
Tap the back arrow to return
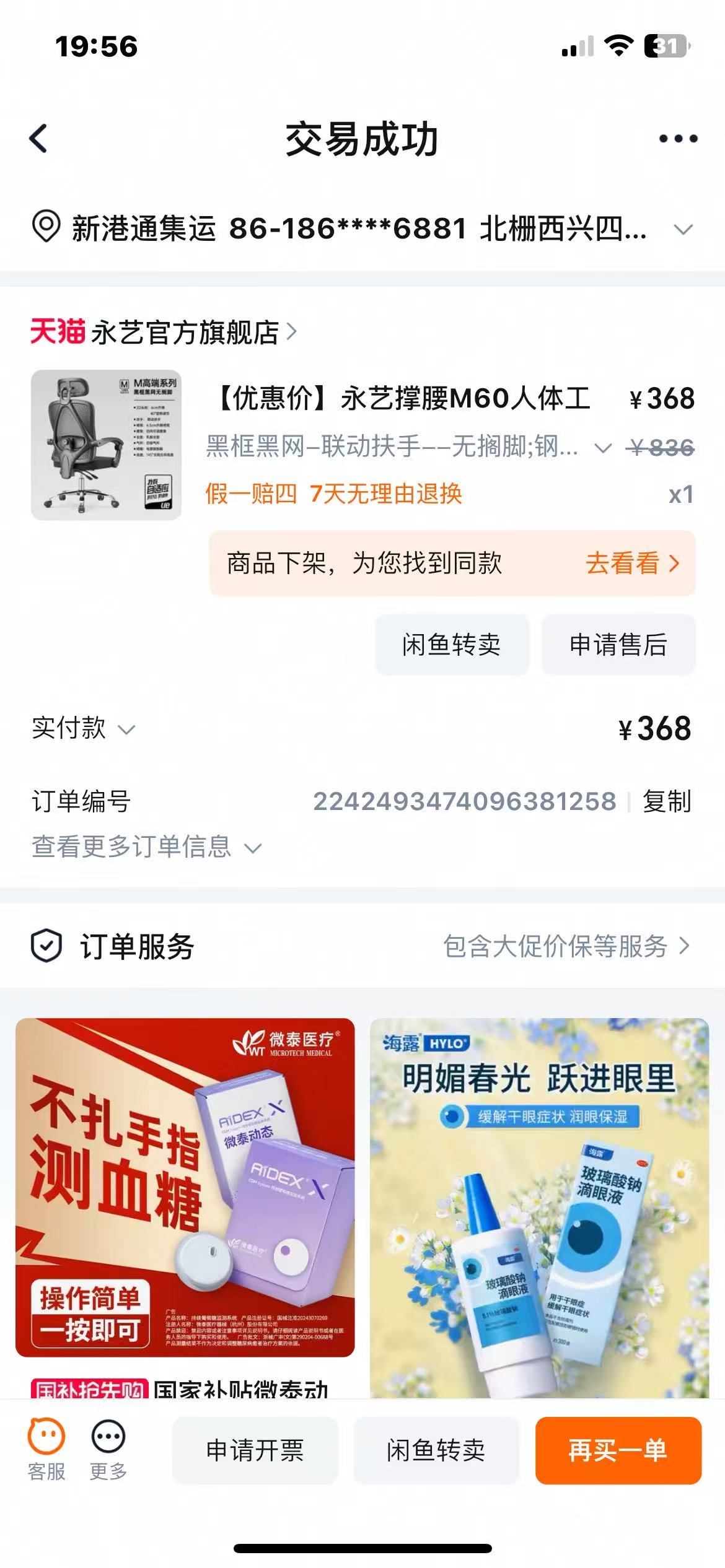[x=40, y=139]
